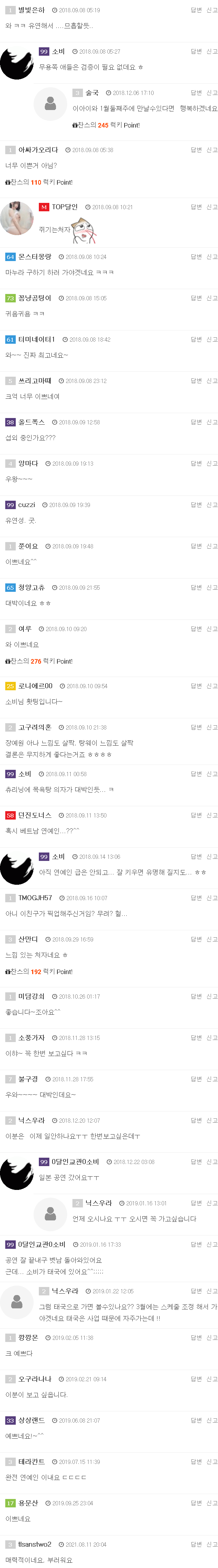Reply to 미담강쇠's comment
This screenshot has height=1568, width=218.
coord(196,997)
